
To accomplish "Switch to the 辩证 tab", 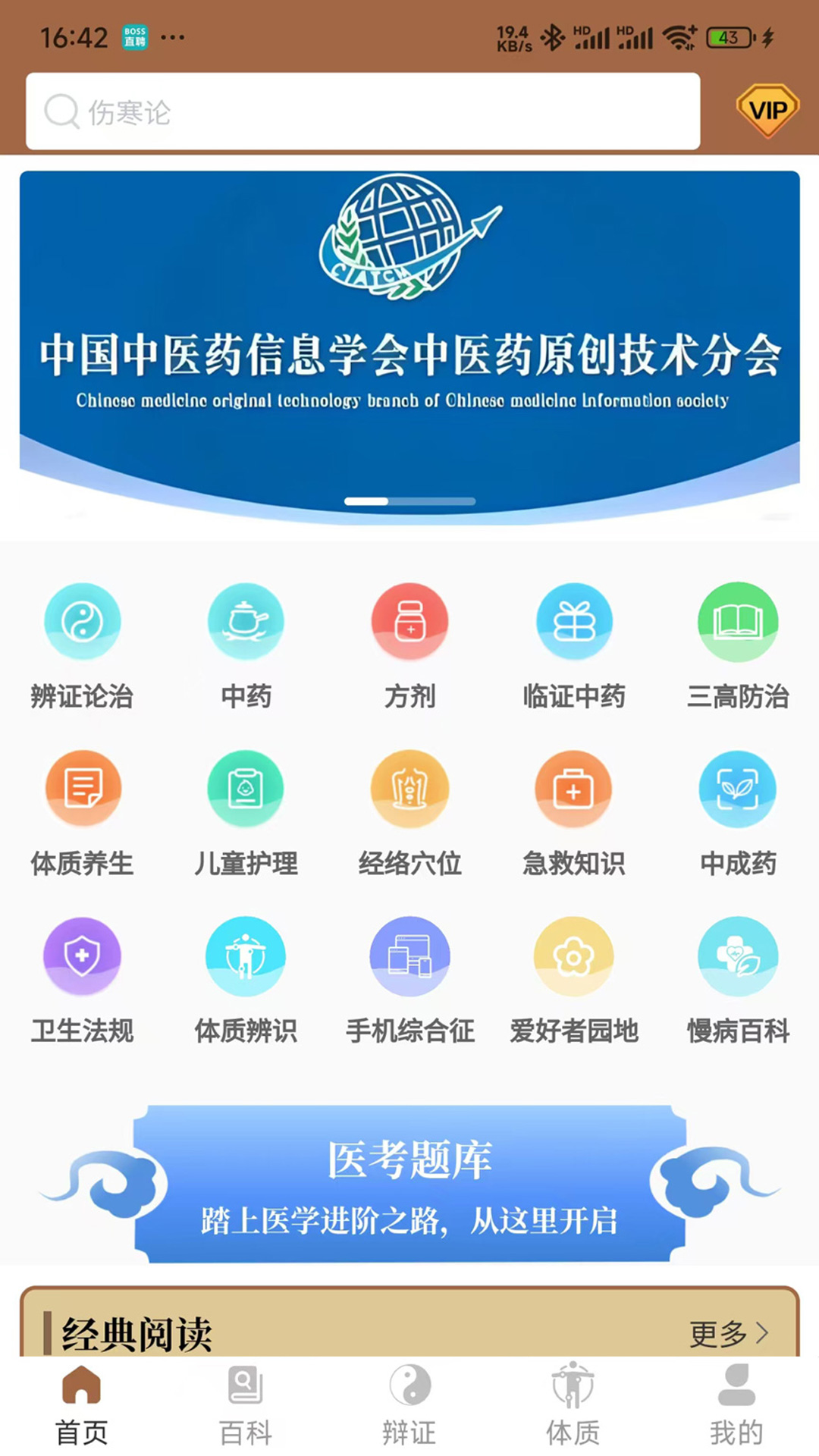I will (x=409, y=1404).
